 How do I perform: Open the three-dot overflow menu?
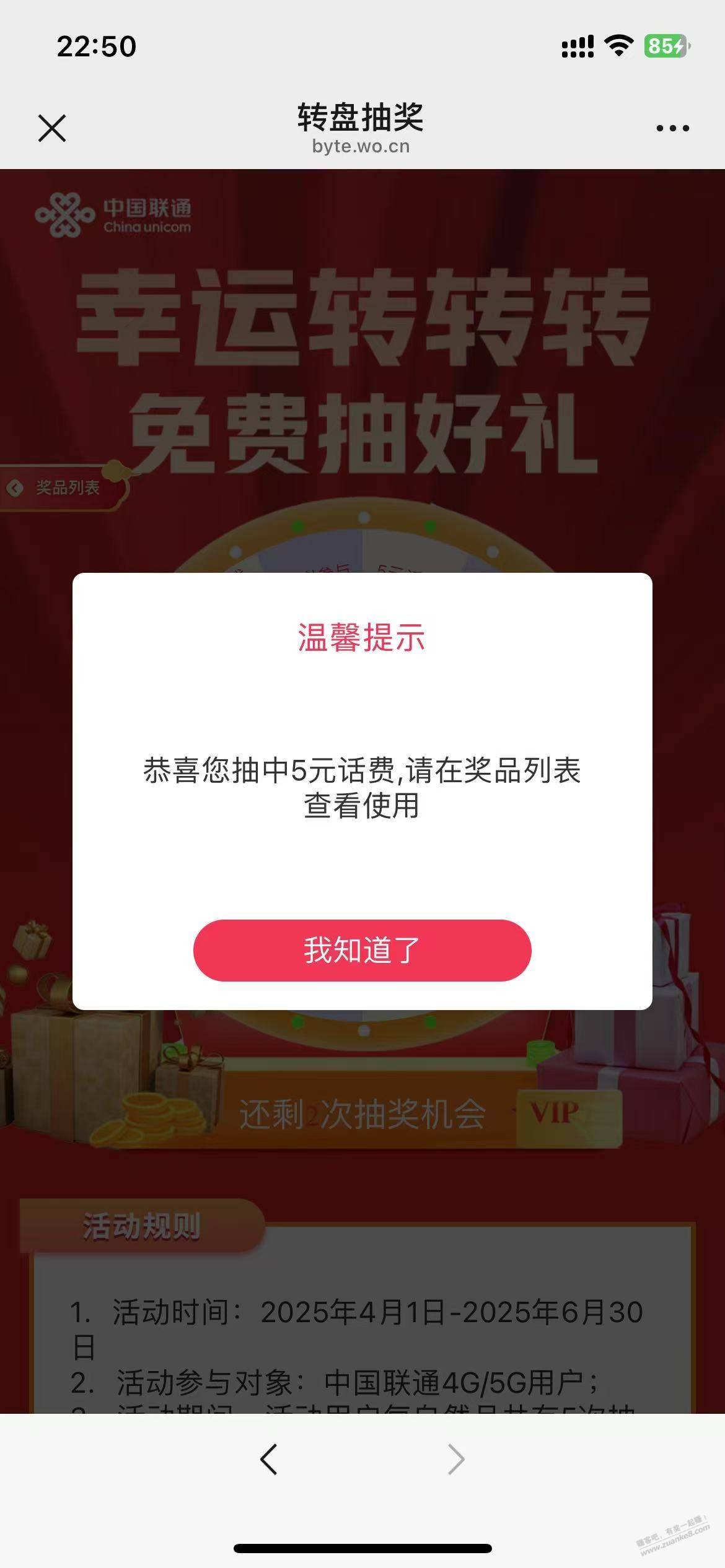(x=672, y=128)
